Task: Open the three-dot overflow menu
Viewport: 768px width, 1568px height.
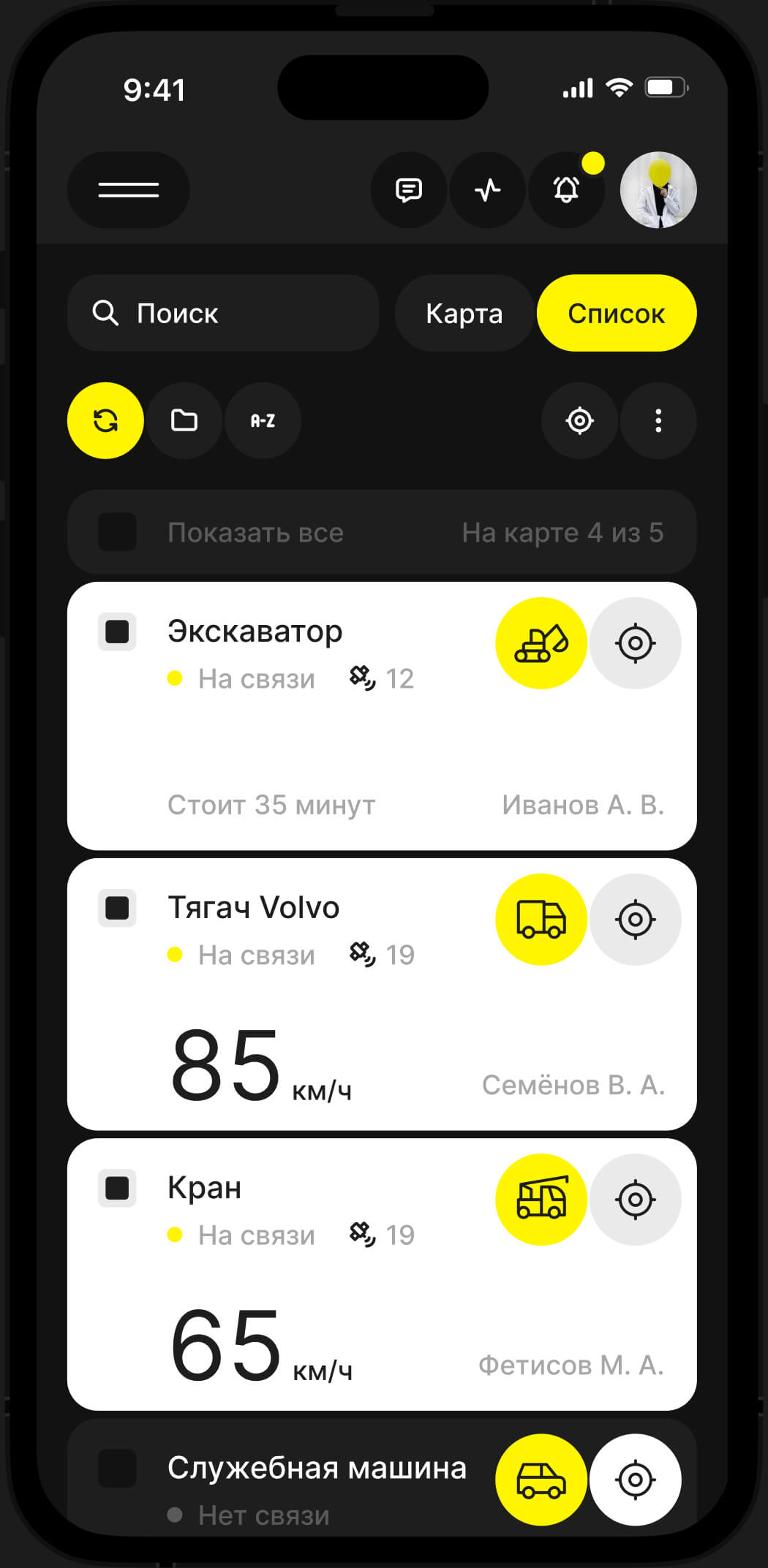Action: click(x=658, y=420)
